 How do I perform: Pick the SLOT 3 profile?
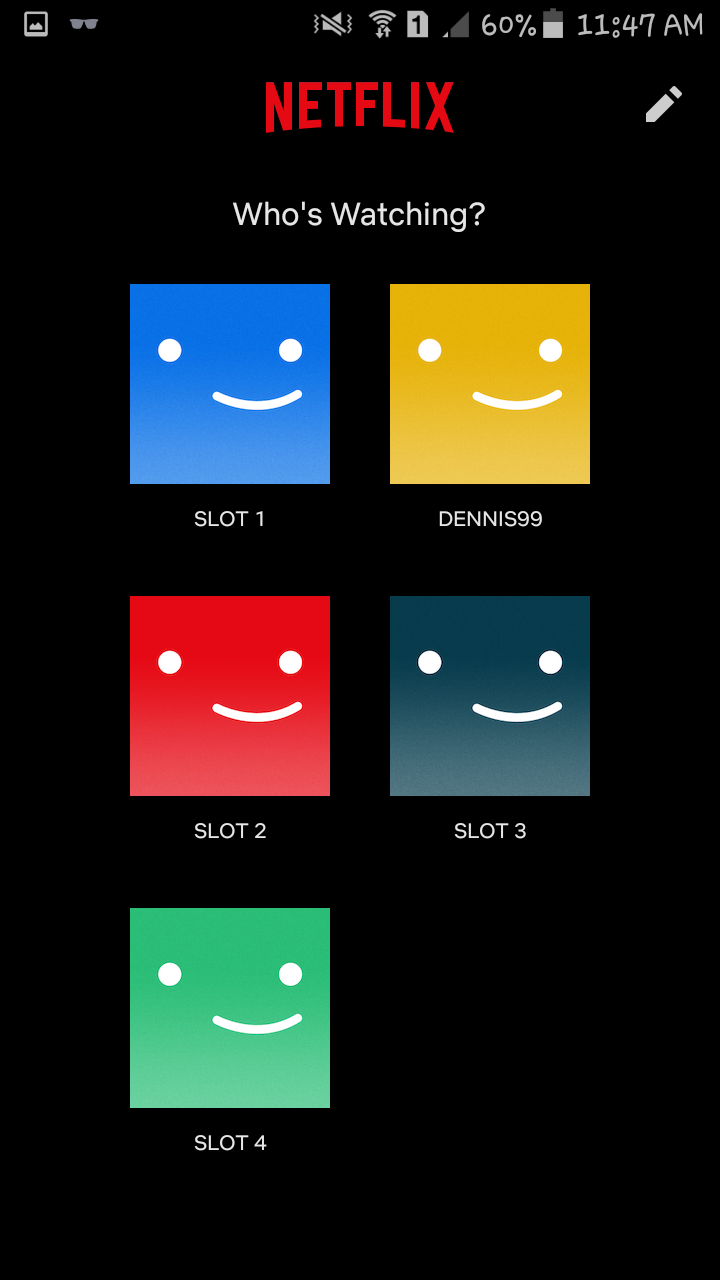coord(490,696)
